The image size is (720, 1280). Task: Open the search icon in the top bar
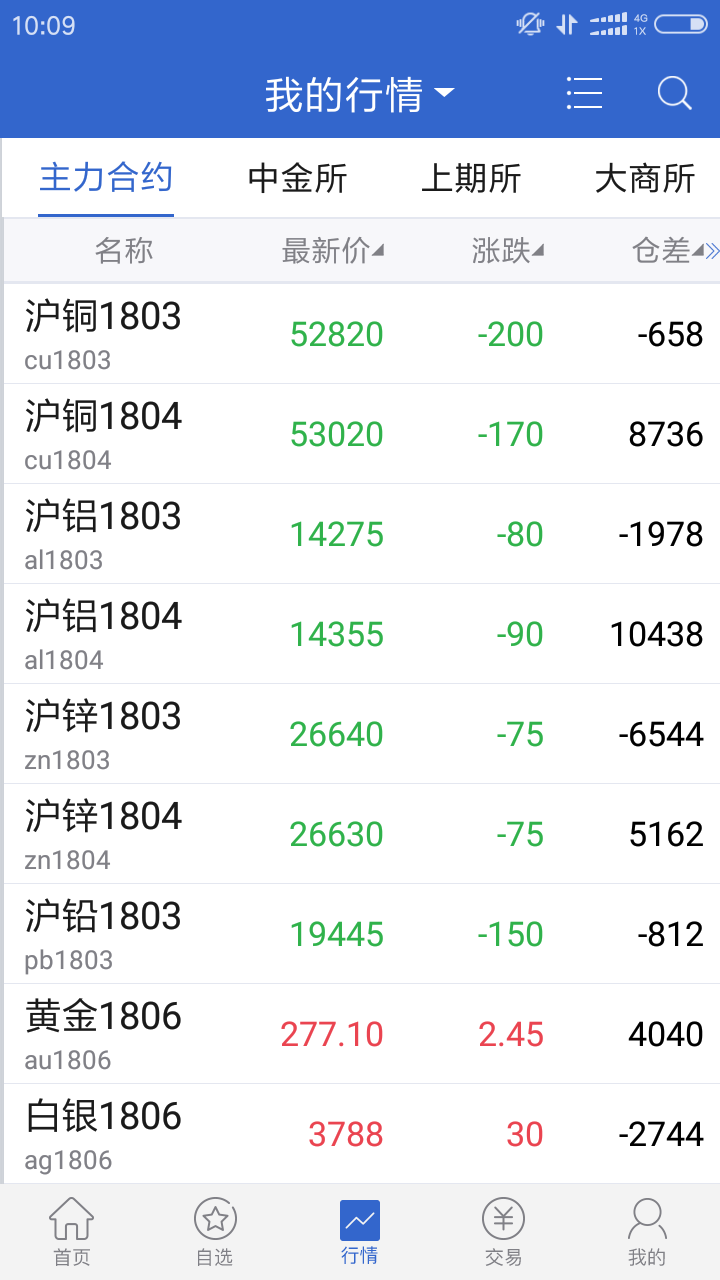click(675, 94)
